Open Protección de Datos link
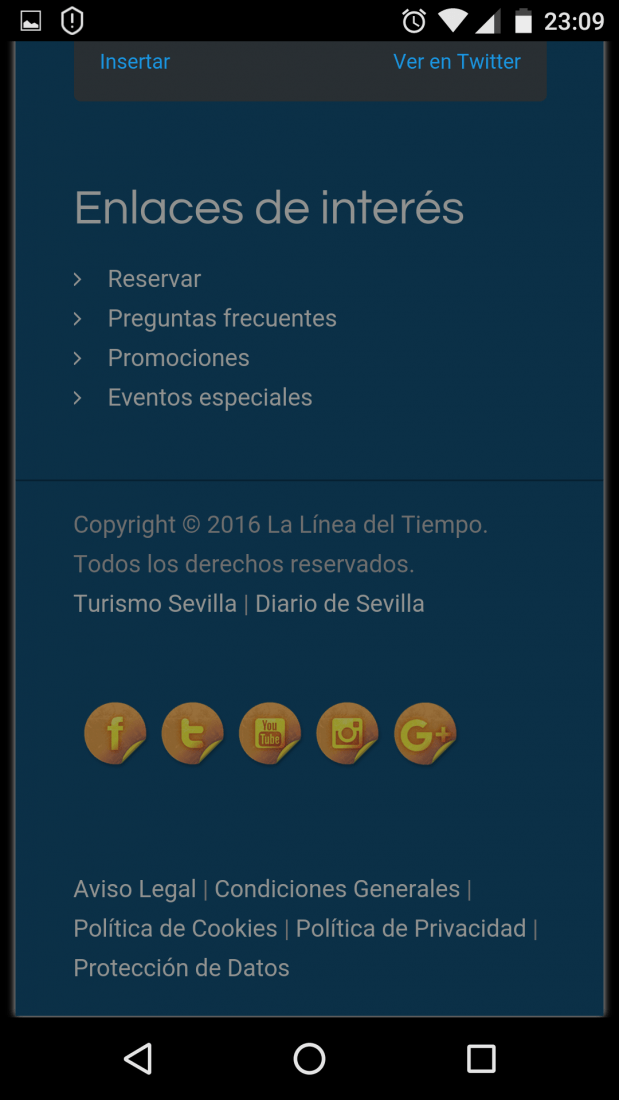The height and width of the screenshot is (1100, 619). click(x=181, y=968)
